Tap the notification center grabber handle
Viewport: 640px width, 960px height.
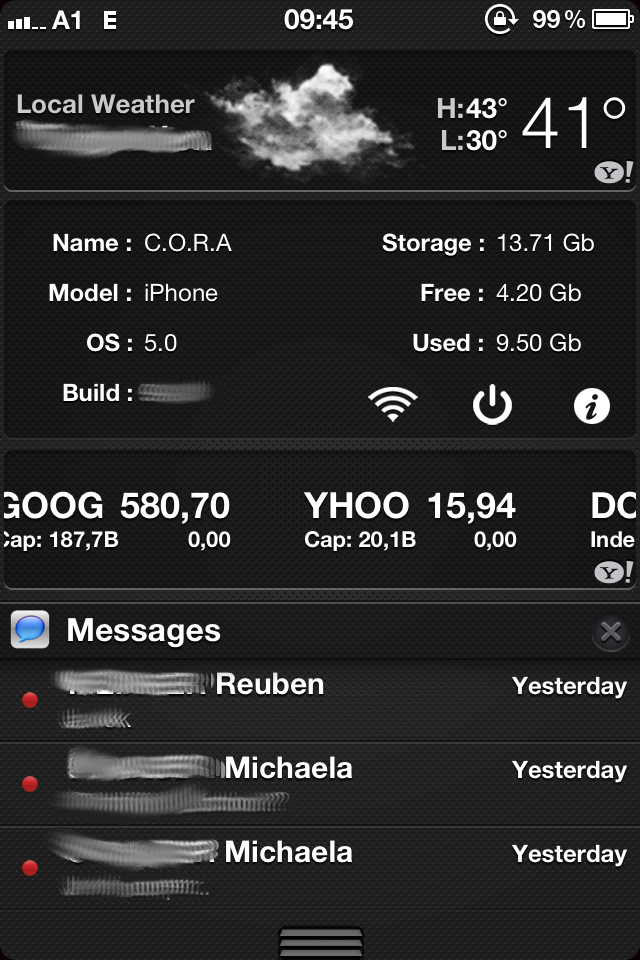click(320, 943)
